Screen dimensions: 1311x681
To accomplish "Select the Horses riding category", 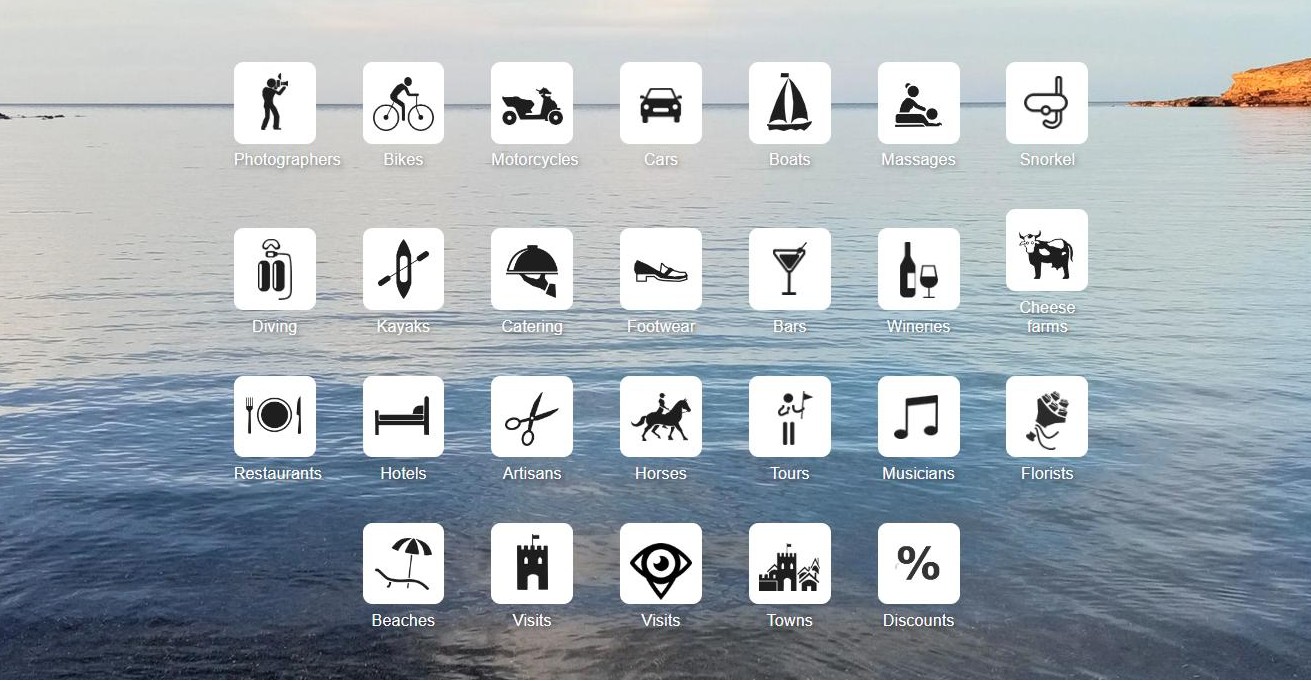I will coord(661,416).
